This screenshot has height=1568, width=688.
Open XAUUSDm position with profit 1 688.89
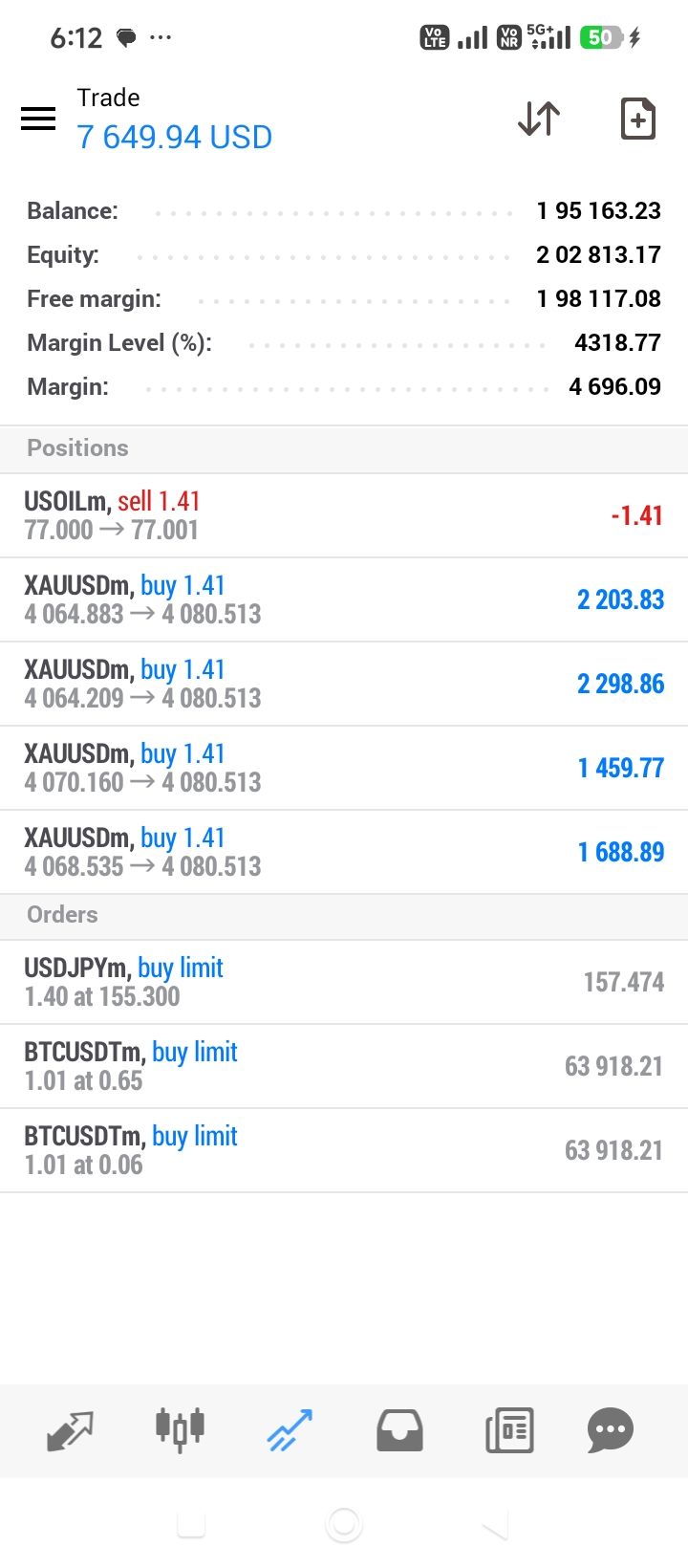click(x=344, y=852)
